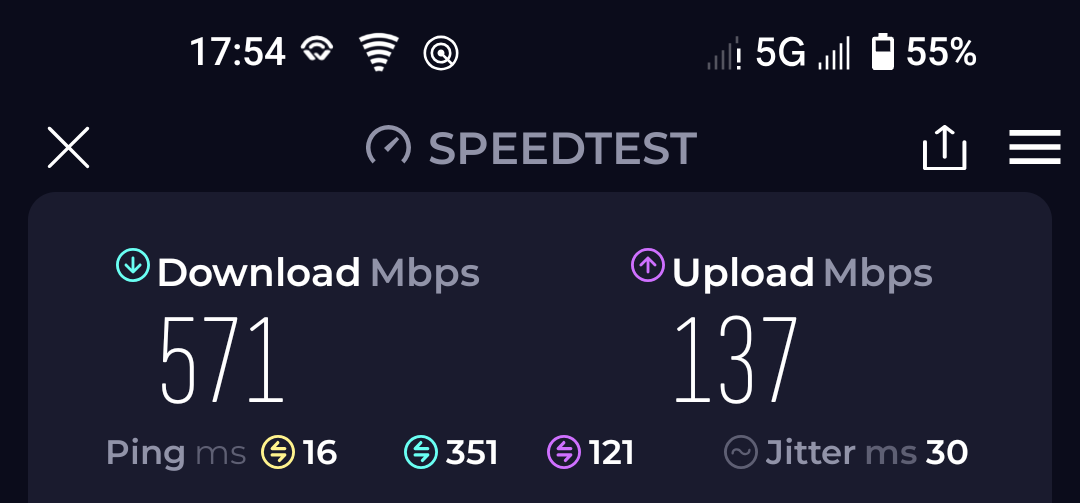Close the speedtest results screen
This screenshot has height=503, width=1080.
[69, 148]
